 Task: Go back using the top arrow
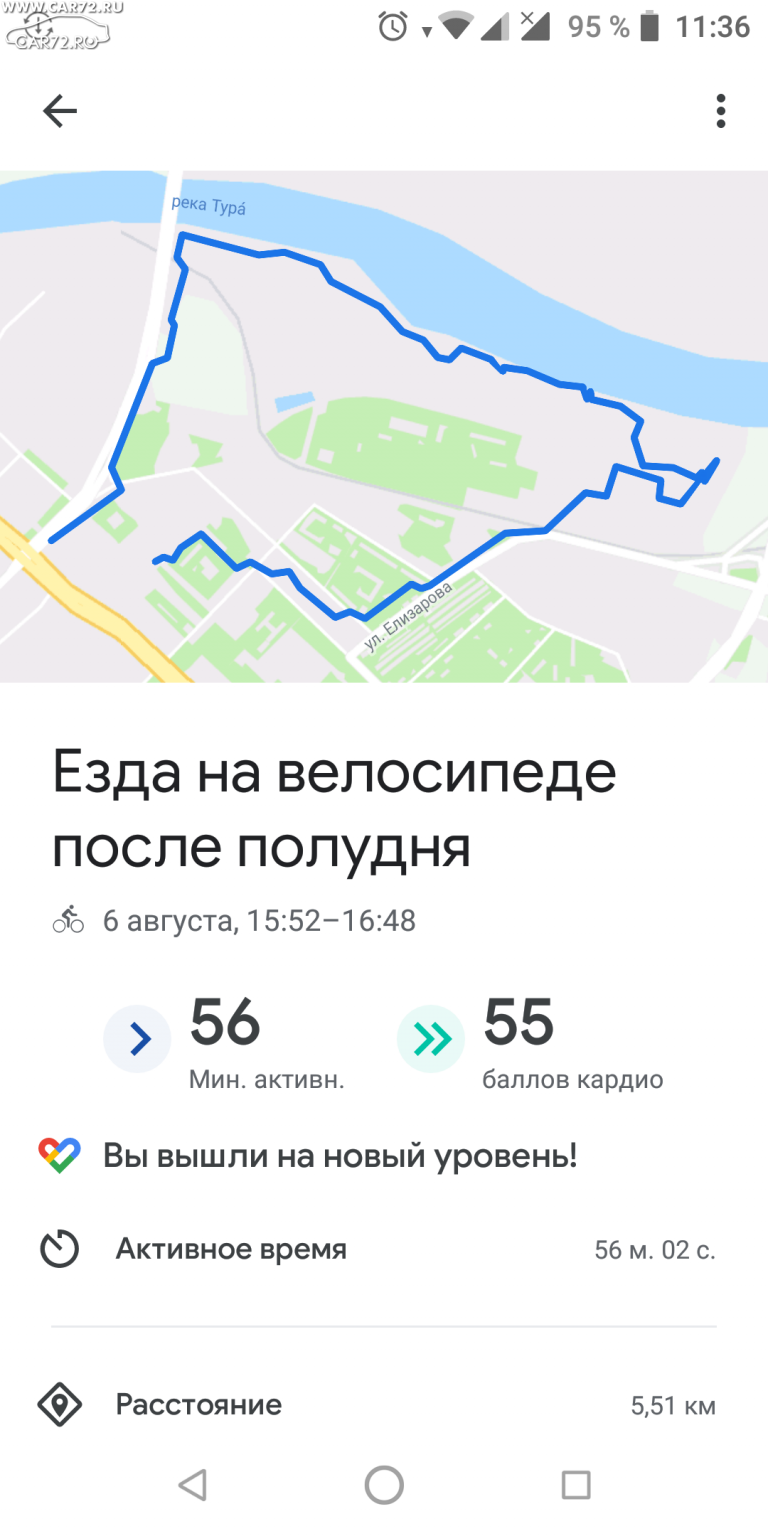pyautogui.click(x=60, y=111)
